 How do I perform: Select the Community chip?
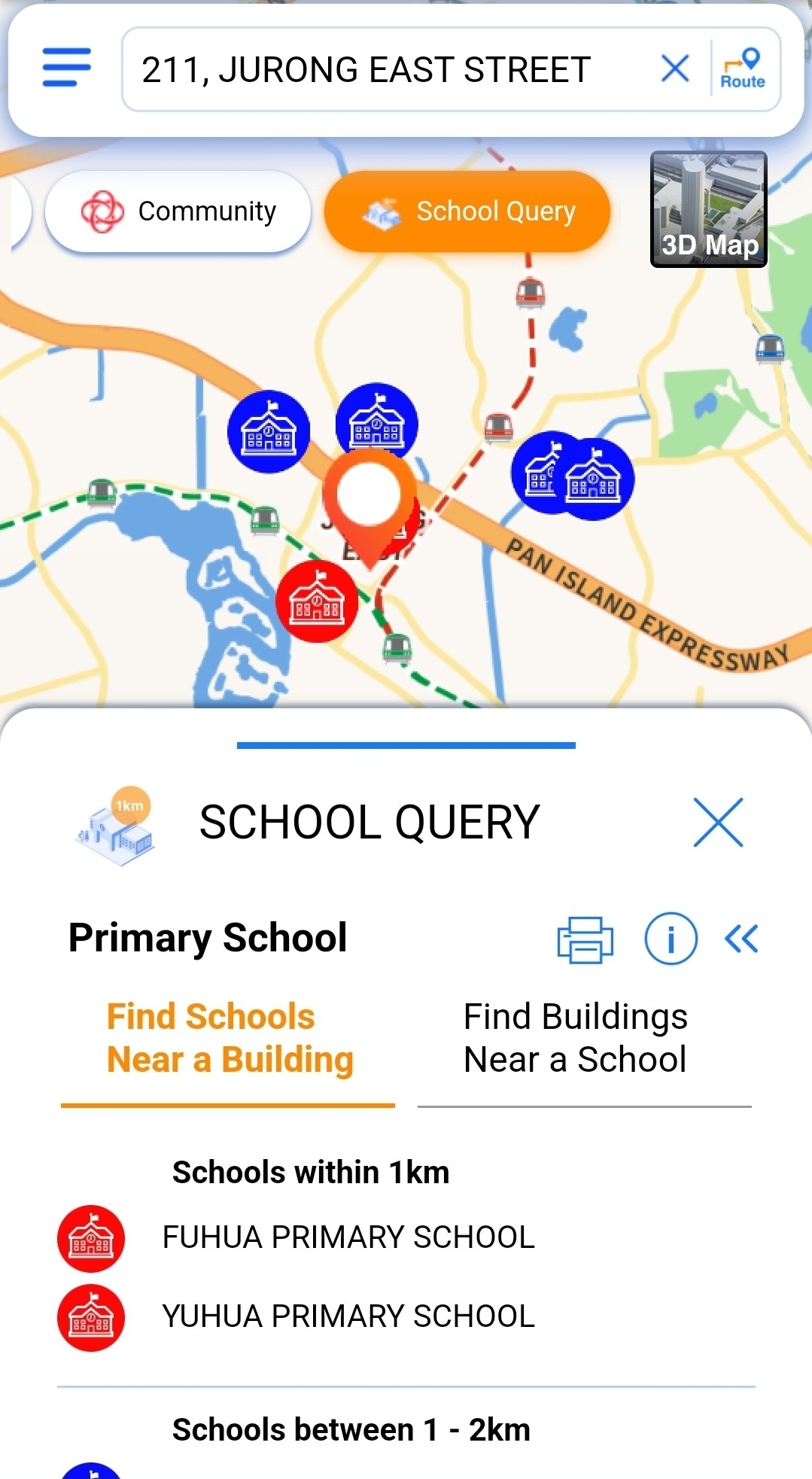click(x=178, y=212)
